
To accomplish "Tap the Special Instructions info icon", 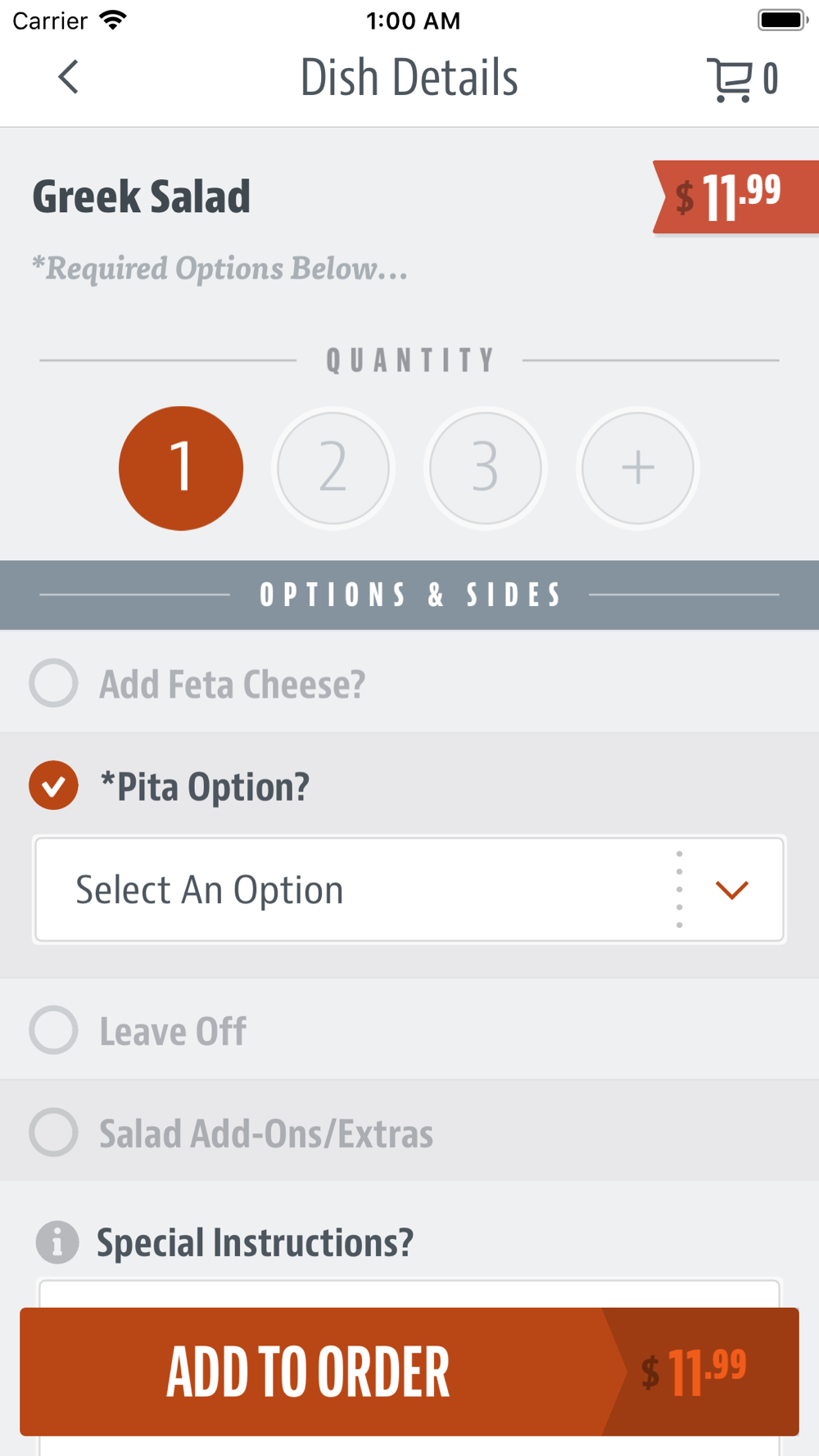I will point(57,1242).
